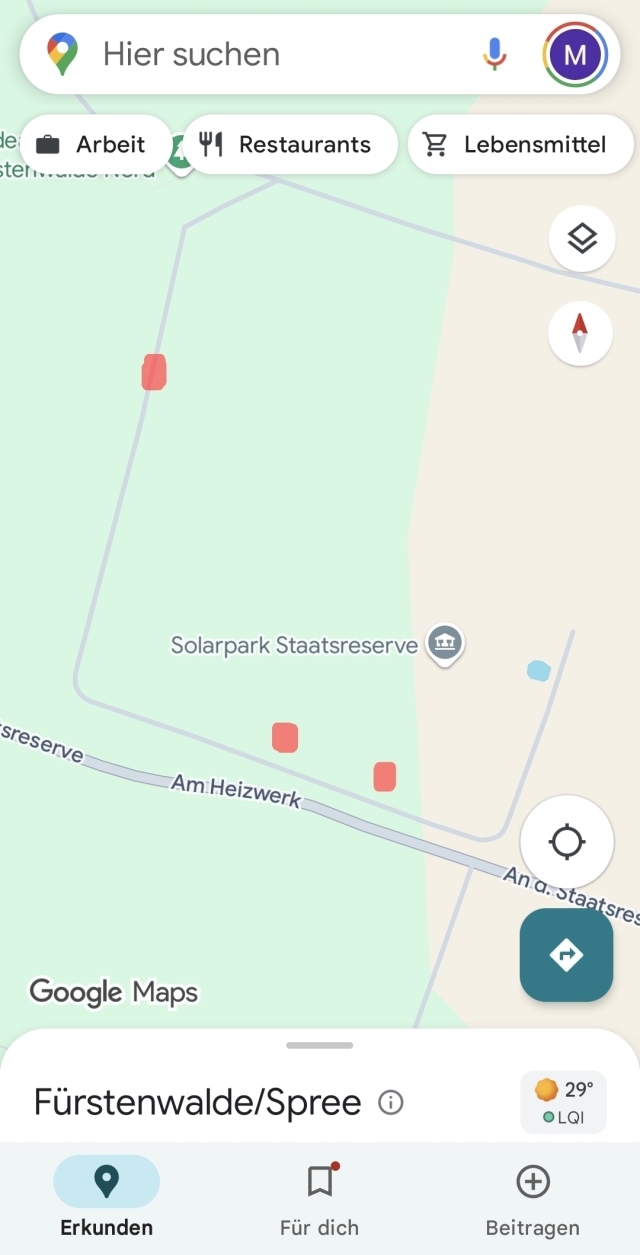
Task: Open the Solarpark Staatsreserve place marker
Action: point(445,644)
